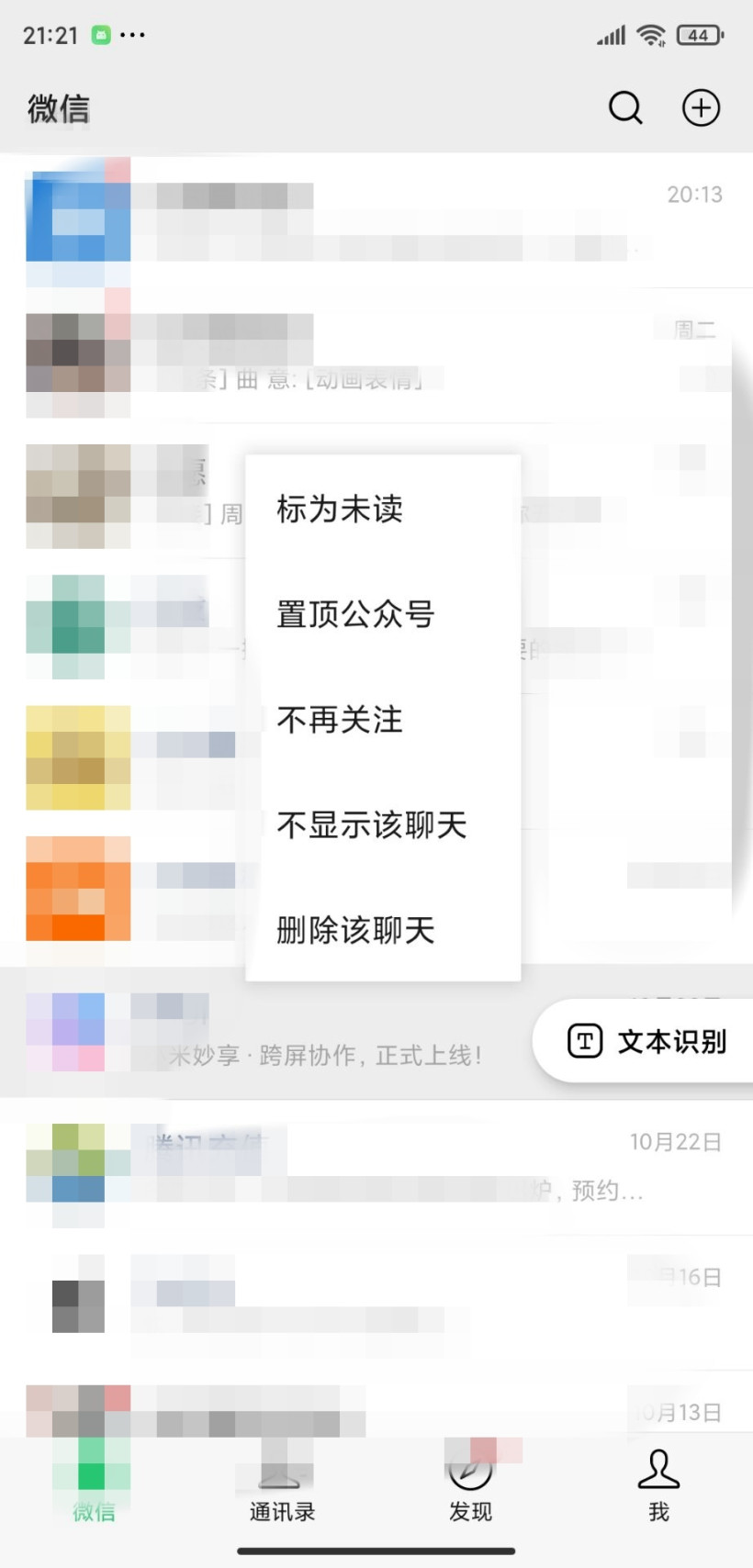Screen dimensions: 753x1568
Task: Open the chat dated 10月22日
Action: (376, 1166)
